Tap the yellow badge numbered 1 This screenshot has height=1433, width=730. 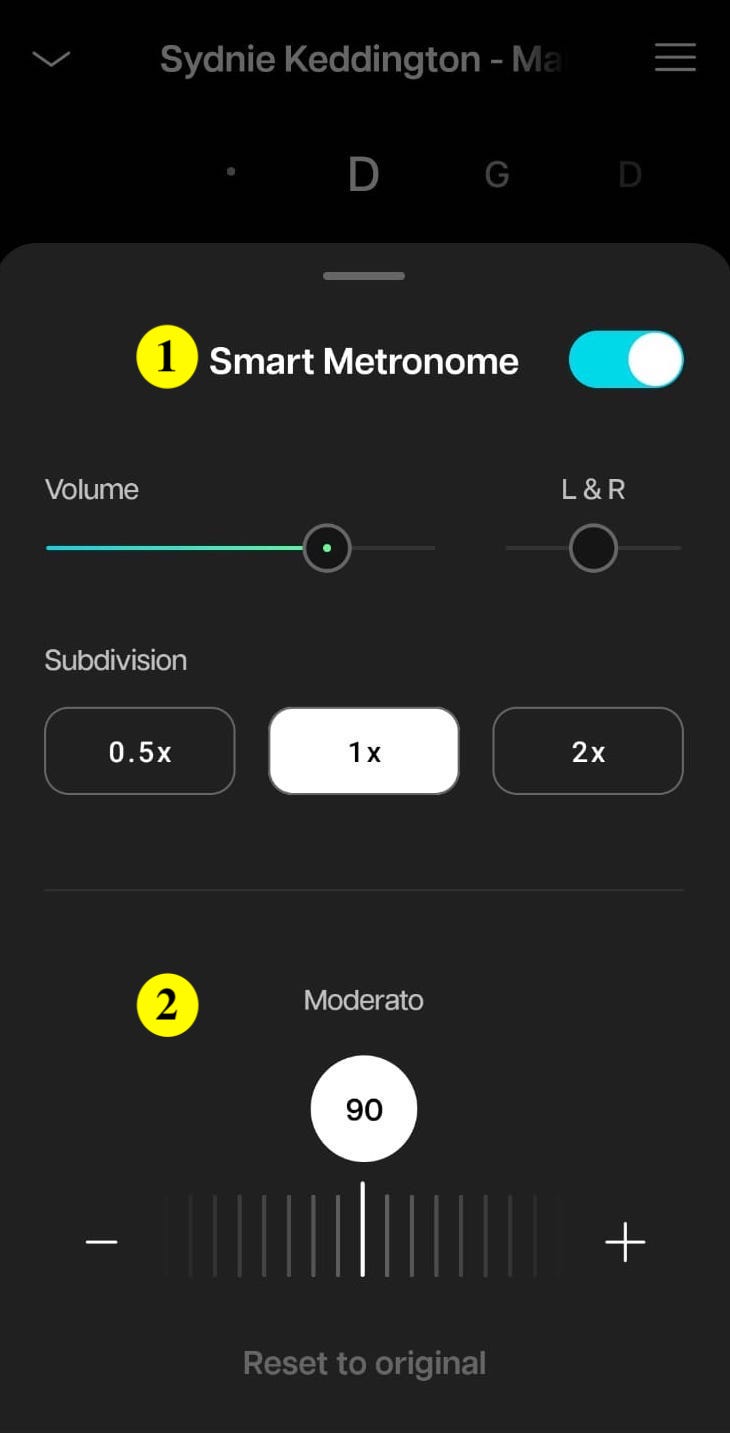pos(165,358)
